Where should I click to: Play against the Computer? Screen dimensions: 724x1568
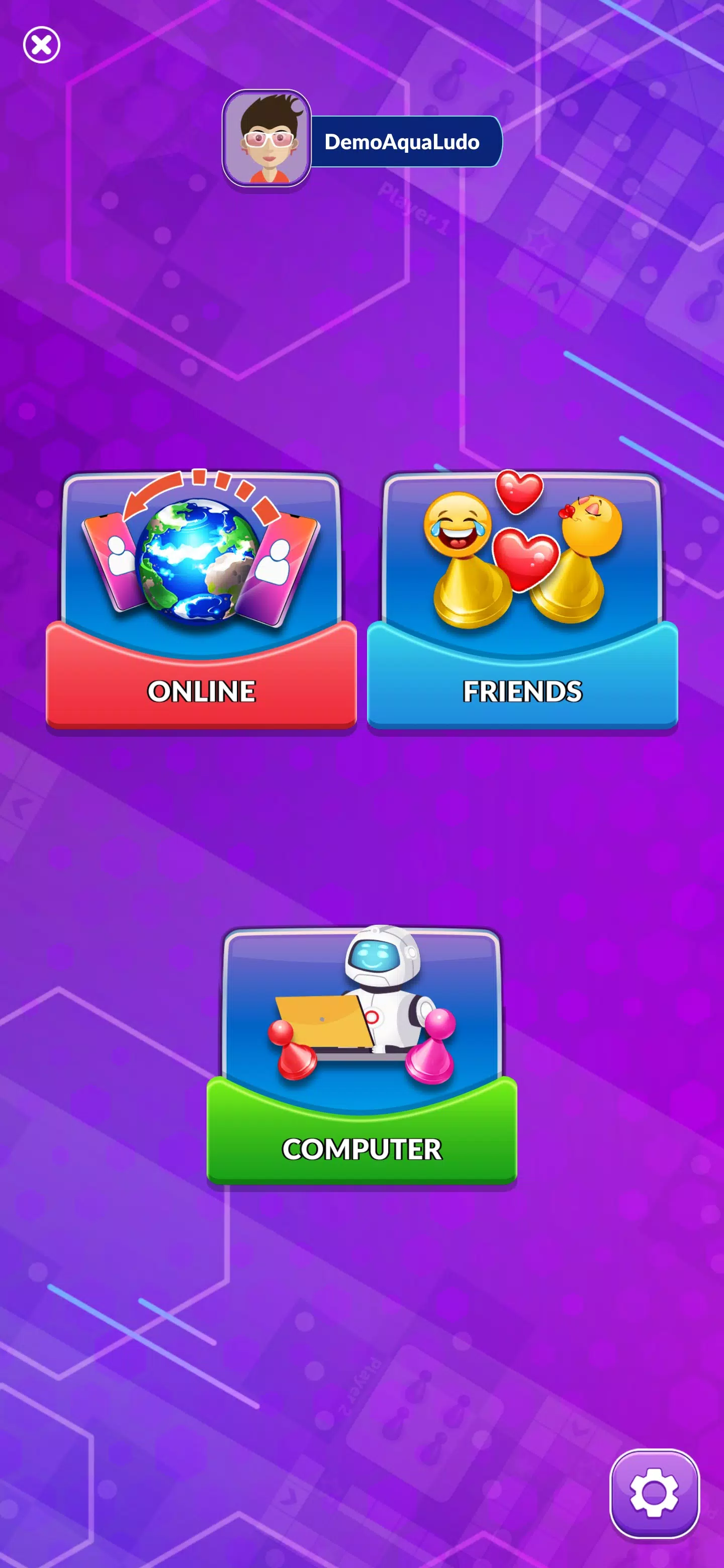tap(361, 1058)
